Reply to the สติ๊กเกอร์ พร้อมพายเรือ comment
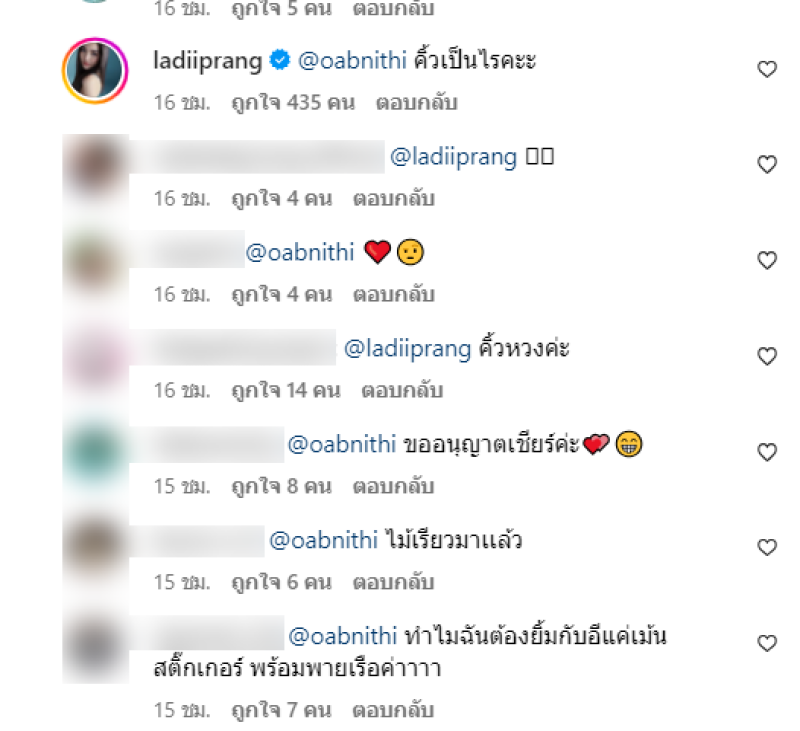This screenshot has height=731, width=800. (393, 710)
